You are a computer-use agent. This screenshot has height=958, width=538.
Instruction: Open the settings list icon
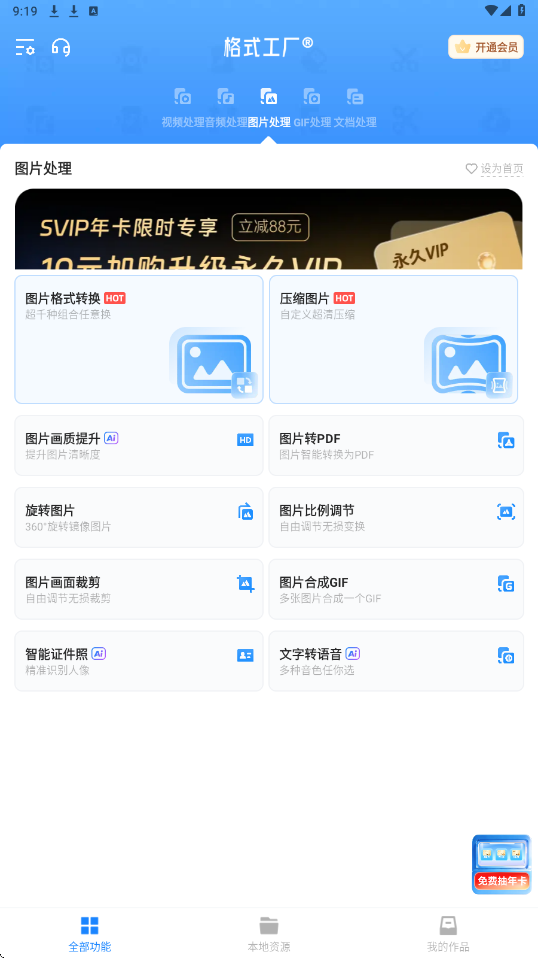pos(25,47)
